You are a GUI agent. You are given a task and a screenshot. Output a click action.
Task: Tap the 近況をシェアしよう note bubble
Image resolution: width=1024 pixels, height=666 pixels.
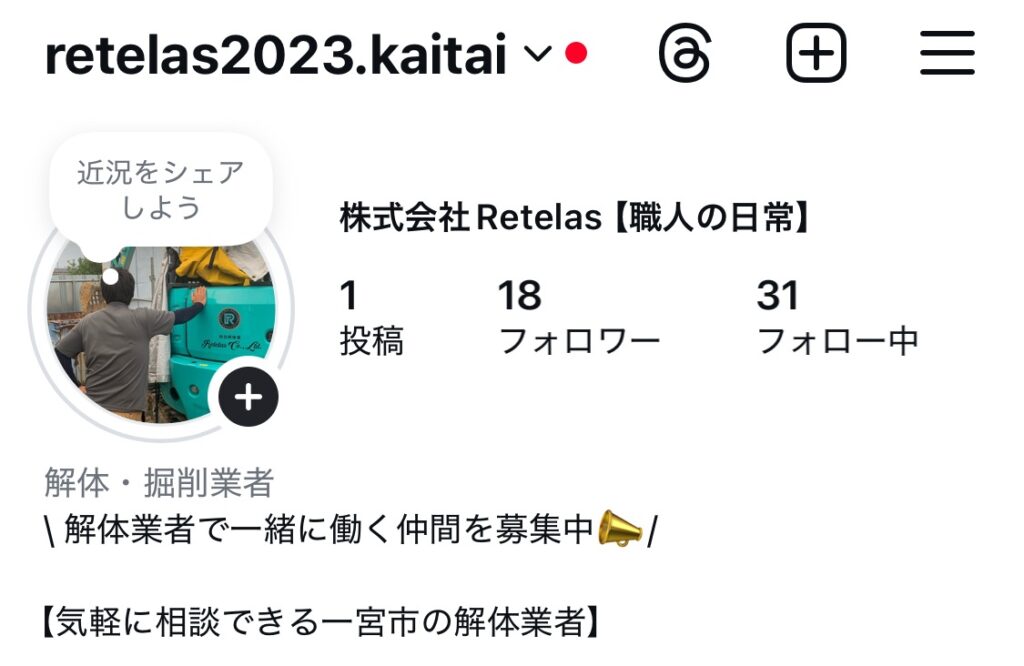pos(161,189)
